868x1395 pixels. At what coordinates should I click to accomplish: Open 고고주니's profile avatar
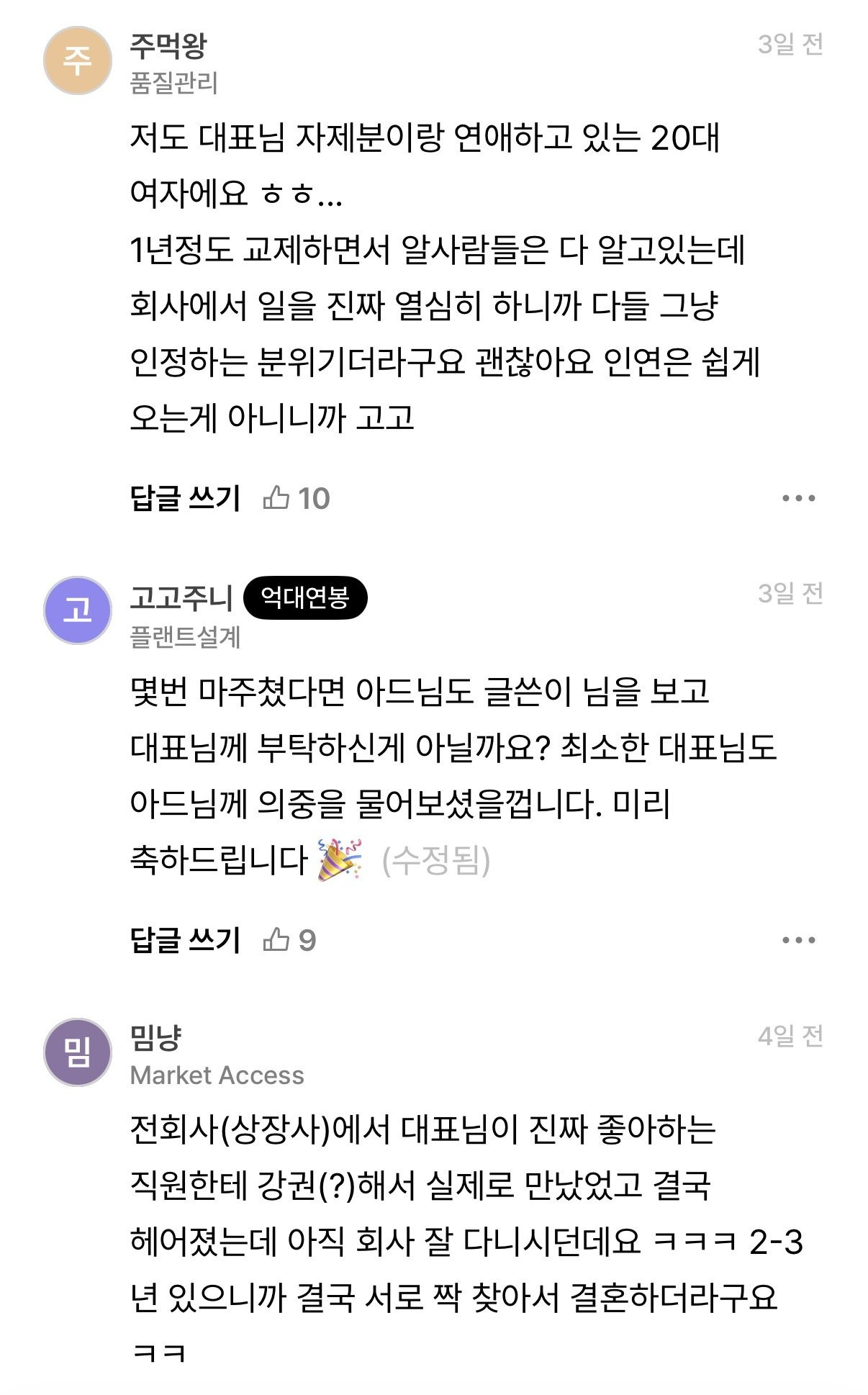pos(78,610)
